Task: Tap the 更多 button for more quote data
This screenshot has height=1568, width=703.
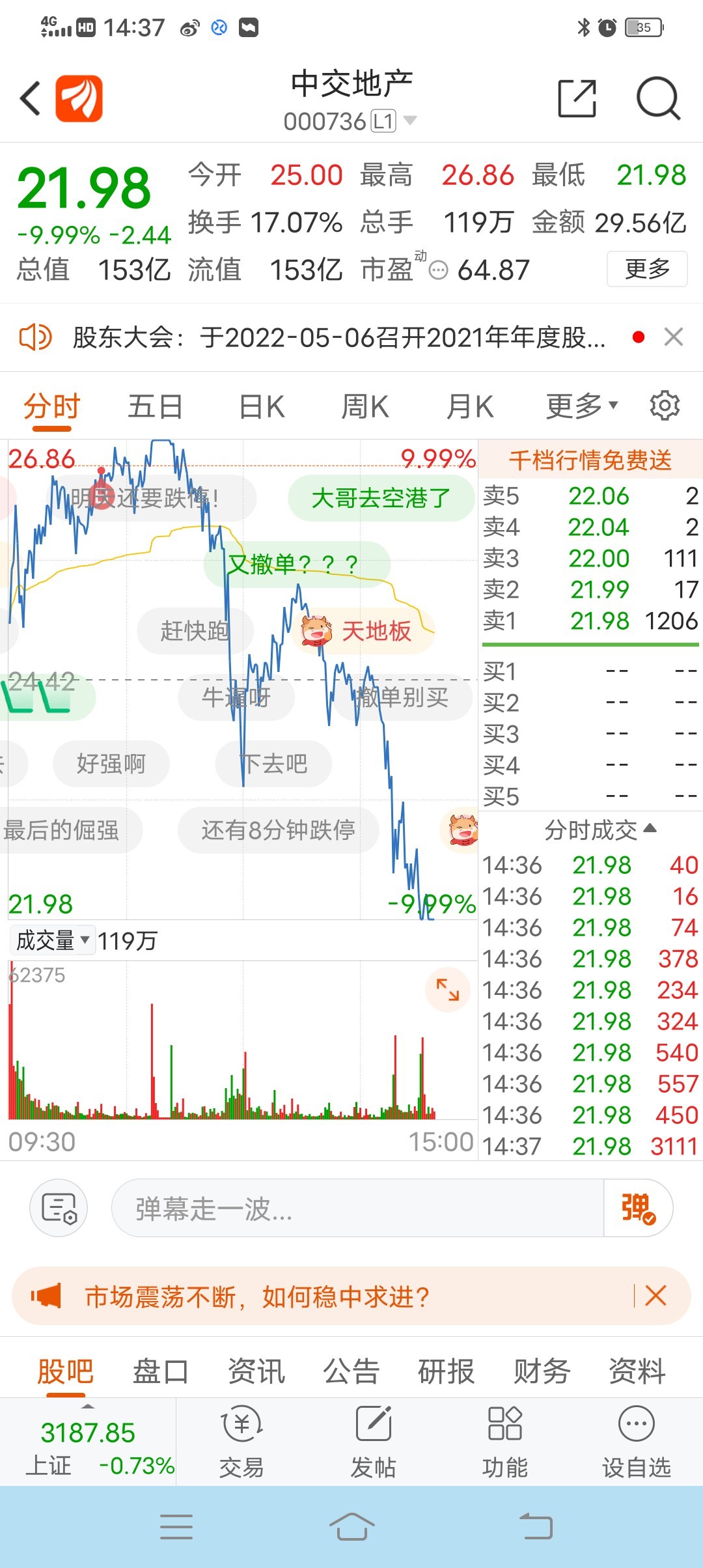Action: click(647, 268)
